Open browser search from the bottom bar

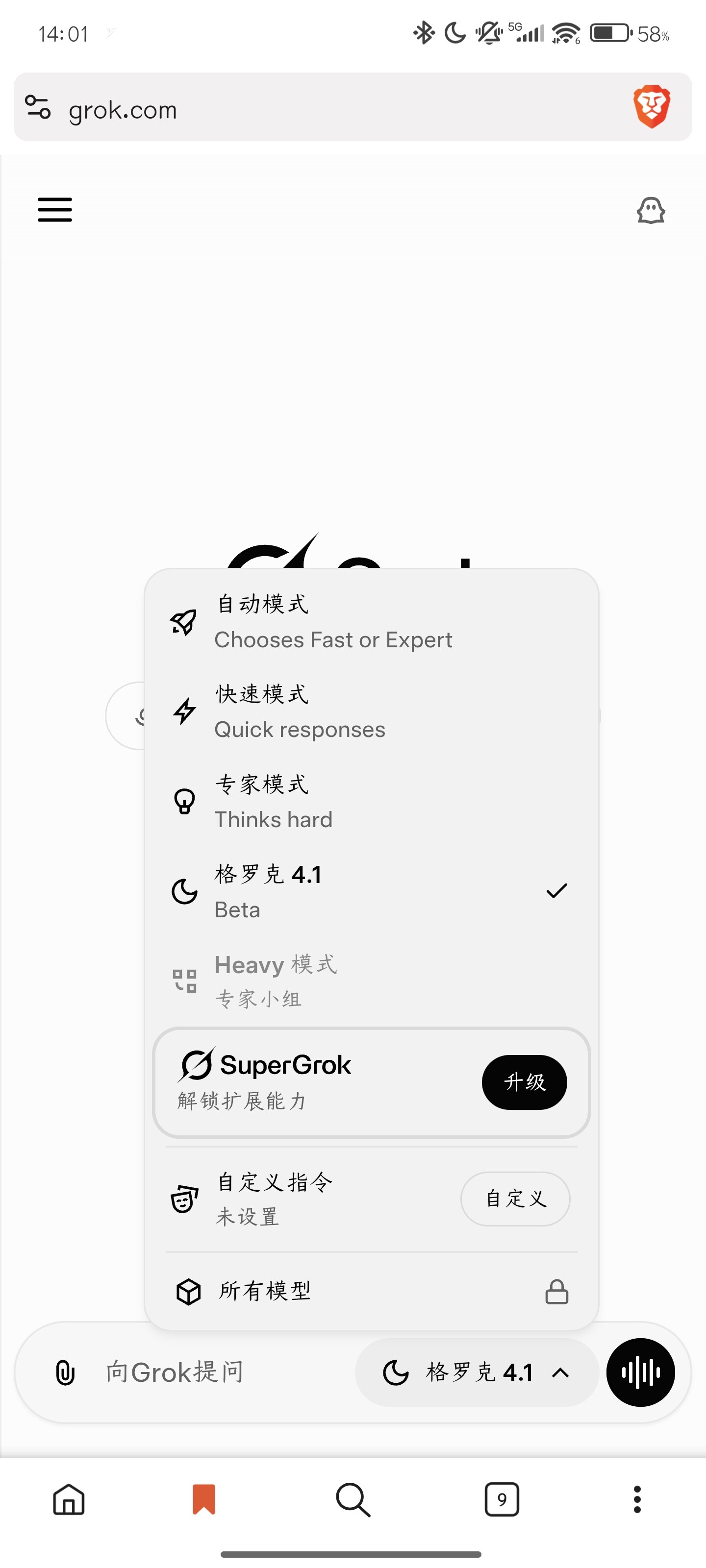pyautogui.click(x=353, y=1498)
